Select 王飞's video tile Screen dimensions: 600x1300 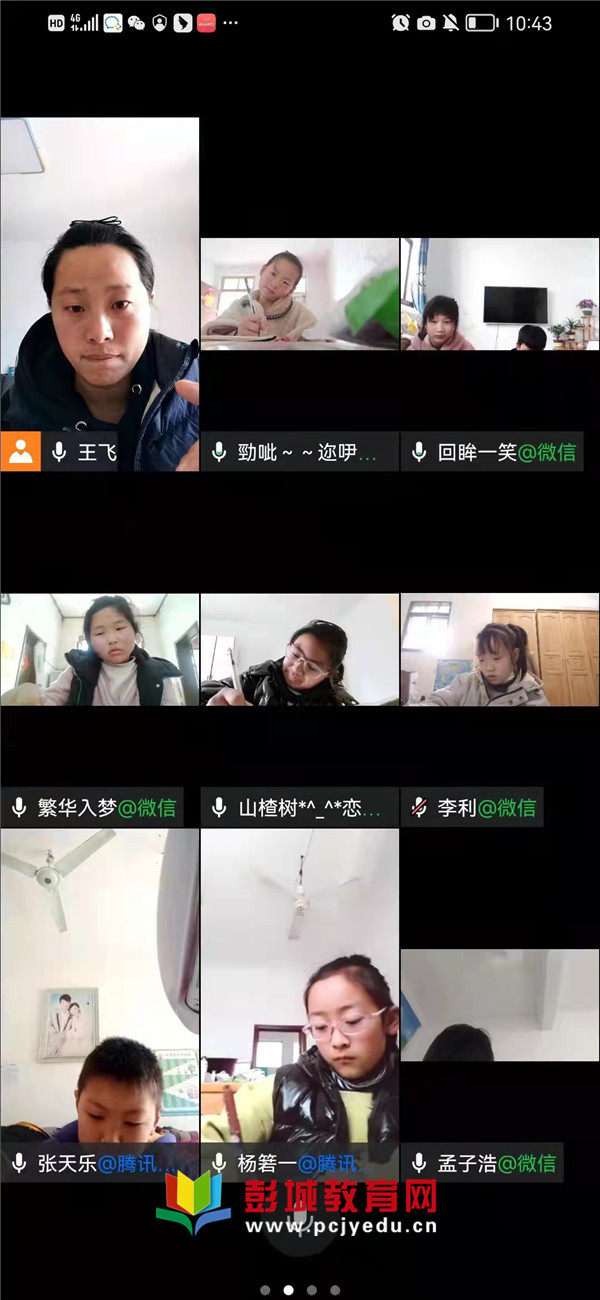[99, 290]
